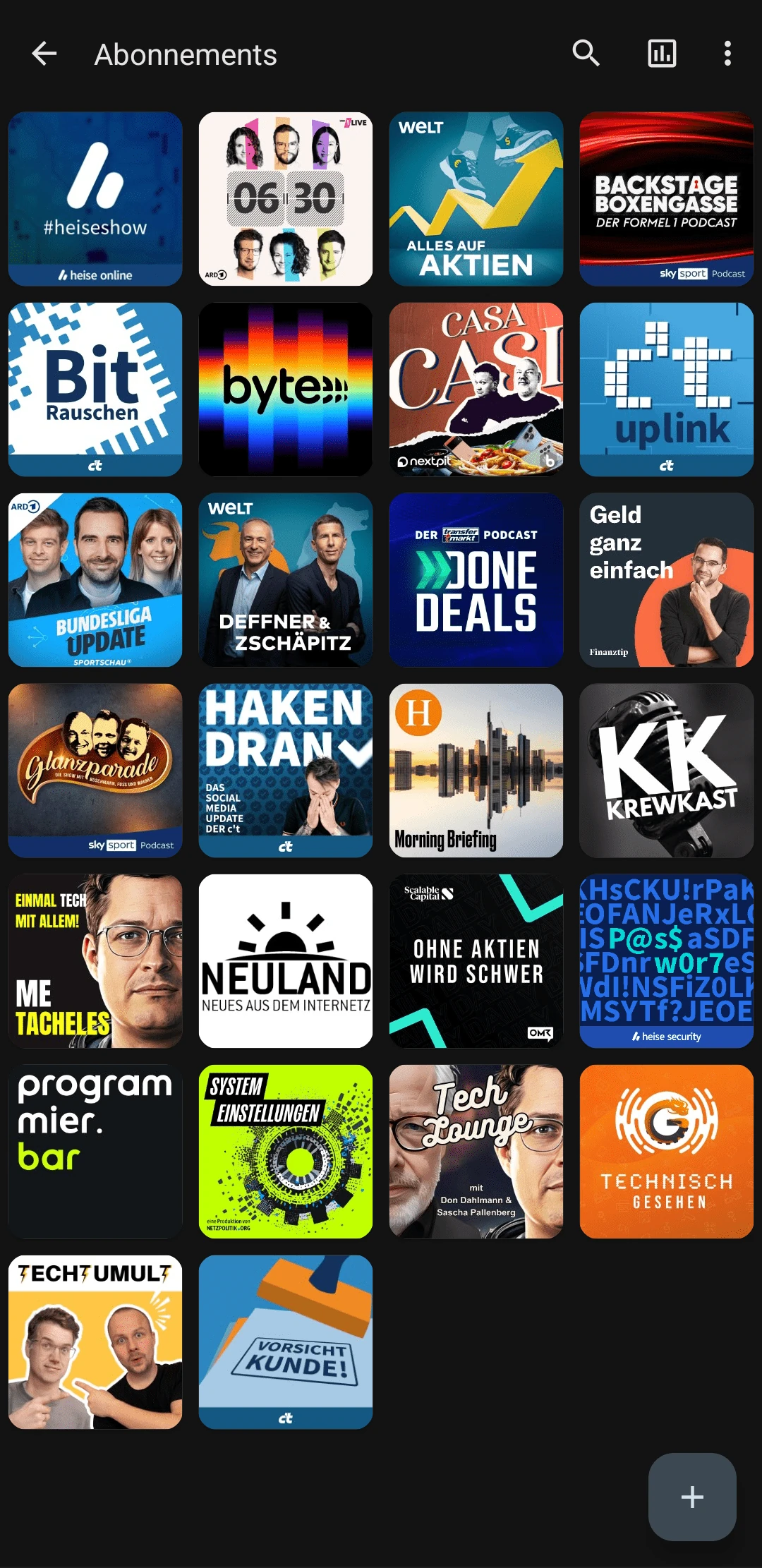Open the statistics chart icon
The height and width of the screenshot is (1568, 762).
coord(662,54)
